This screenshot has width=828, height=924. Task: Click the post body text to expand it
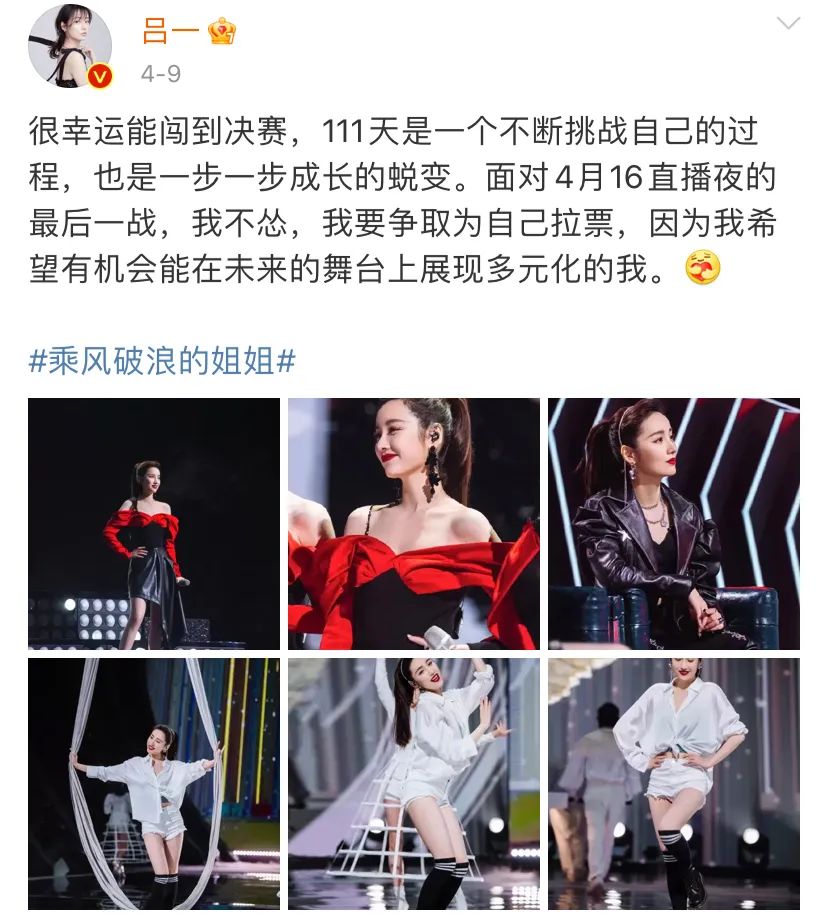point(400,200)
